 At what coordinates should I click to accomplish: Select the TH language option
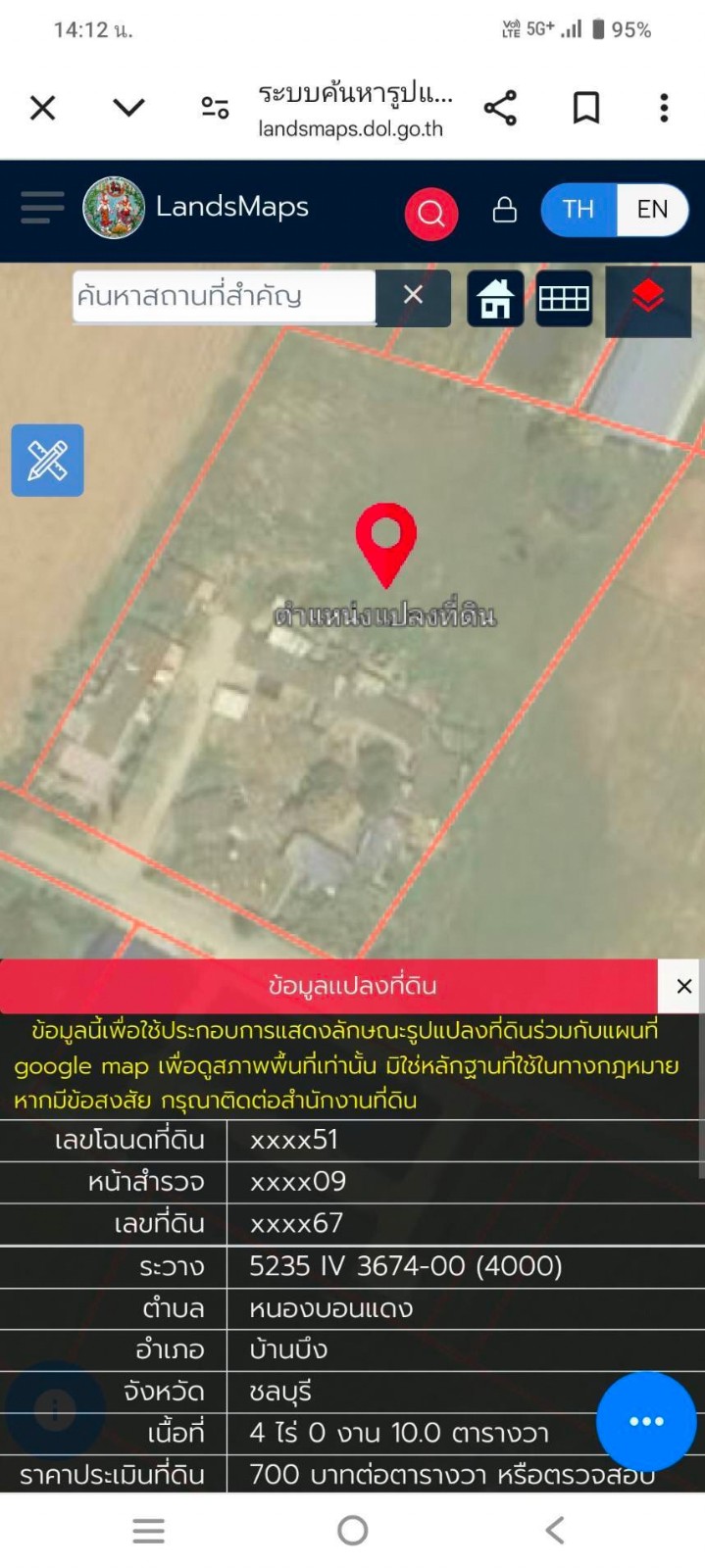tap(579, 210)
